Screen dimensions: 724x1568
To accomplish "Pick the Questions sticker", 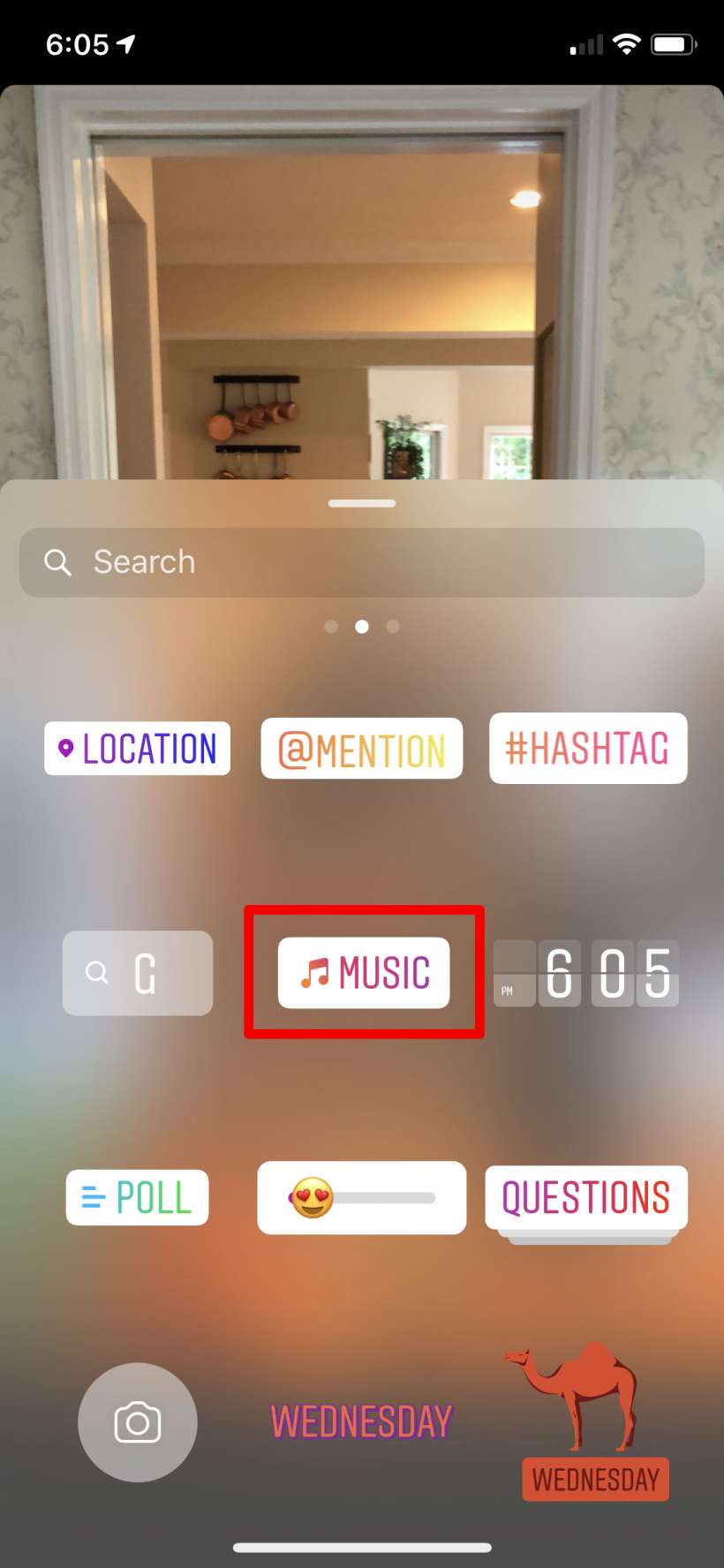I will [x=586, y=1197].
